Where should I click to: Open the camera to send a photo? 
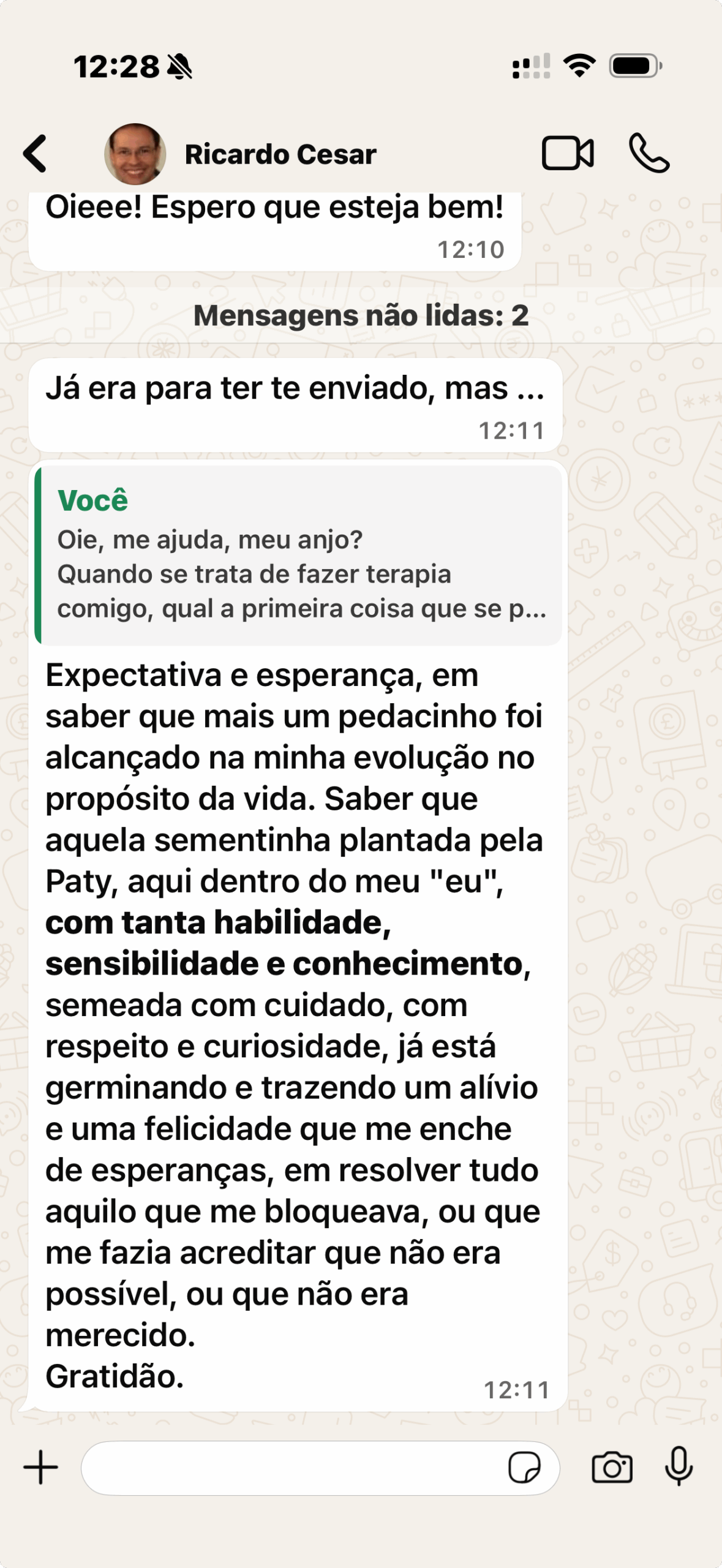[x=612, y=1468]
